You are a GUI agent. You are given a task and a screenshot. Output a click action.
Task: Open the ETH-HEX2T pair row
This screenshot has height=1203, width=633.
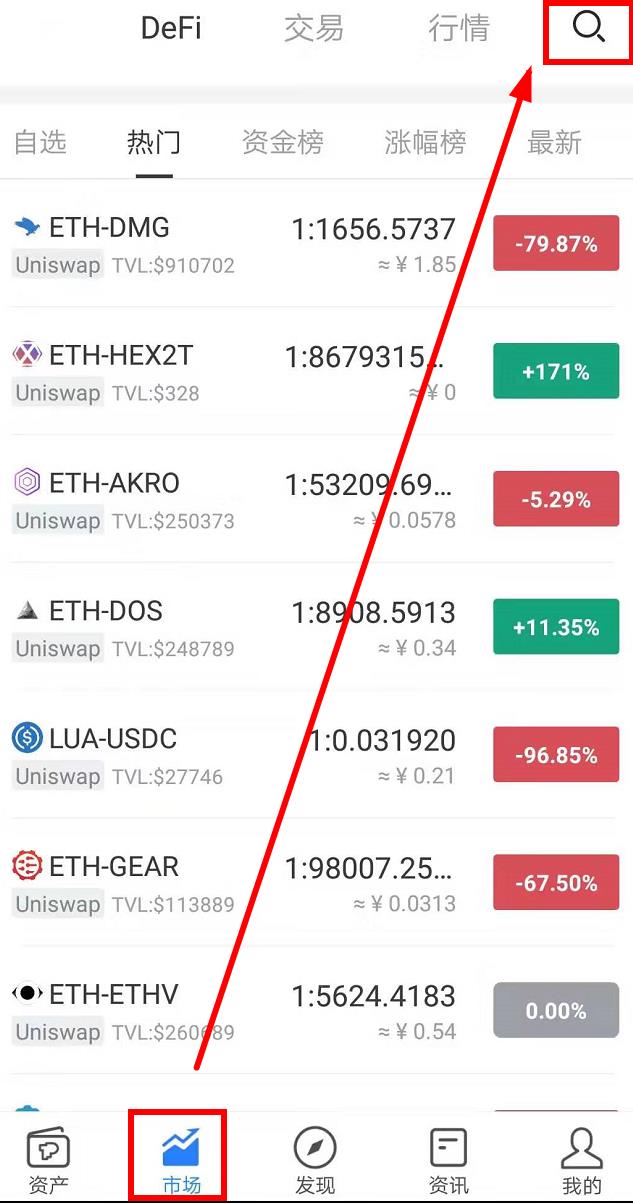point(316,371)
